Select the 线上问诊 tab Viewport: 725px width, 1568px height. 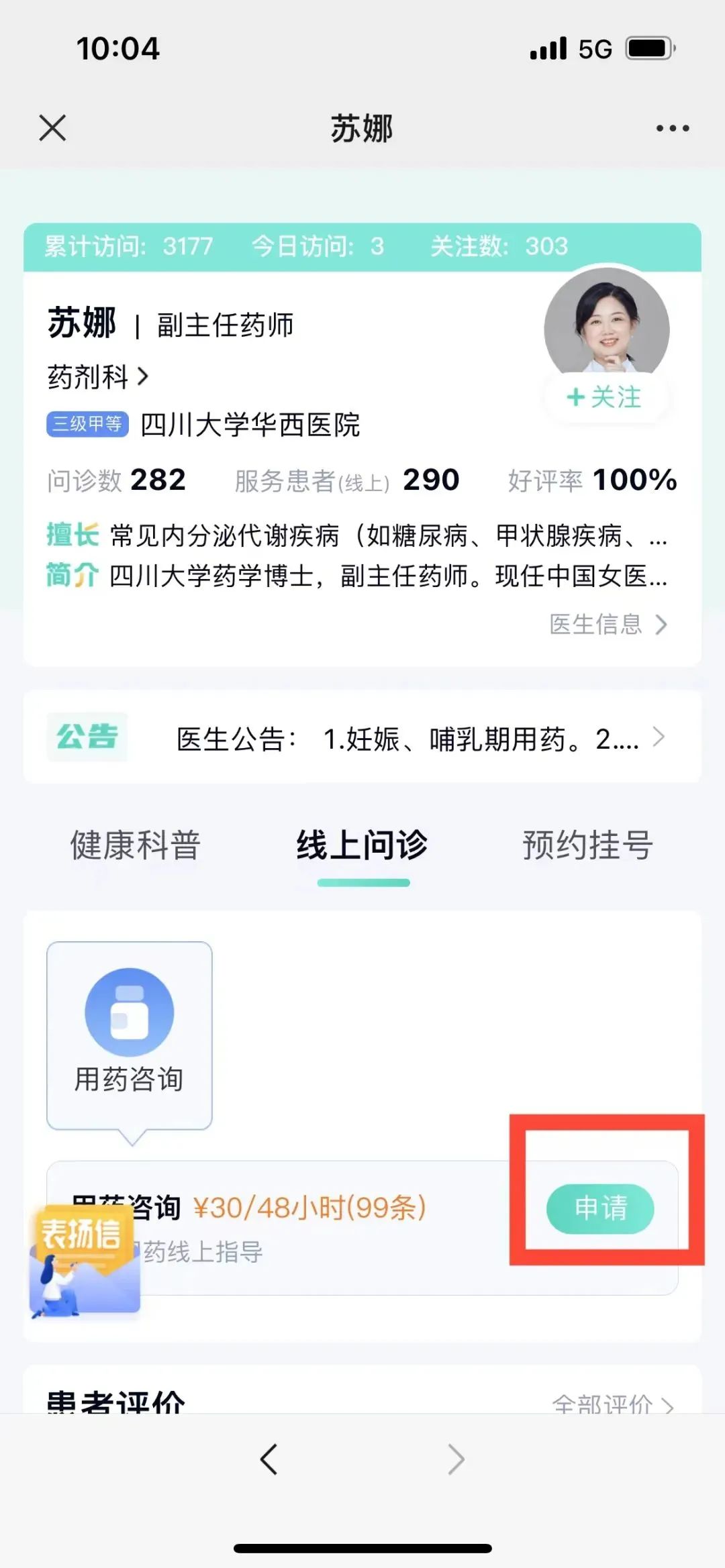[x=362, y=845]
